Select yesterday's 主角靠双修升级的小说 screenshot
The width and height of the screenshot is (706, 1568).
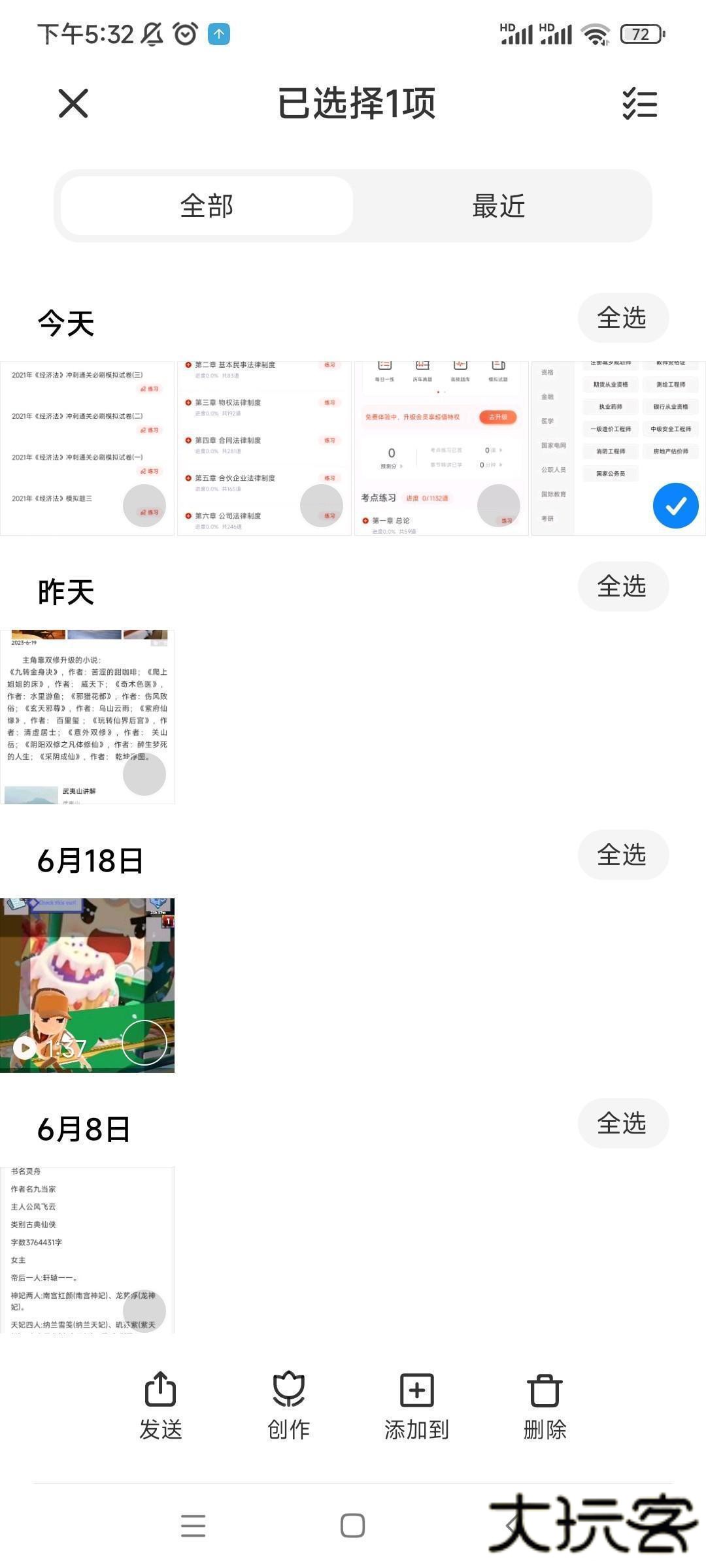pos(144,774)
